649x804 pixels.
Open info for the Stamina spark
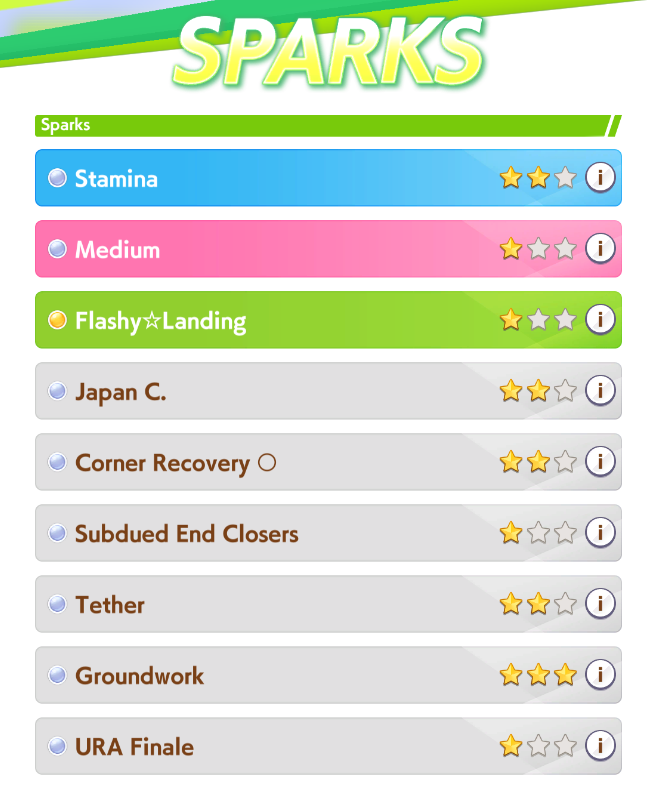pyautogui.click(x=599, y=178)
